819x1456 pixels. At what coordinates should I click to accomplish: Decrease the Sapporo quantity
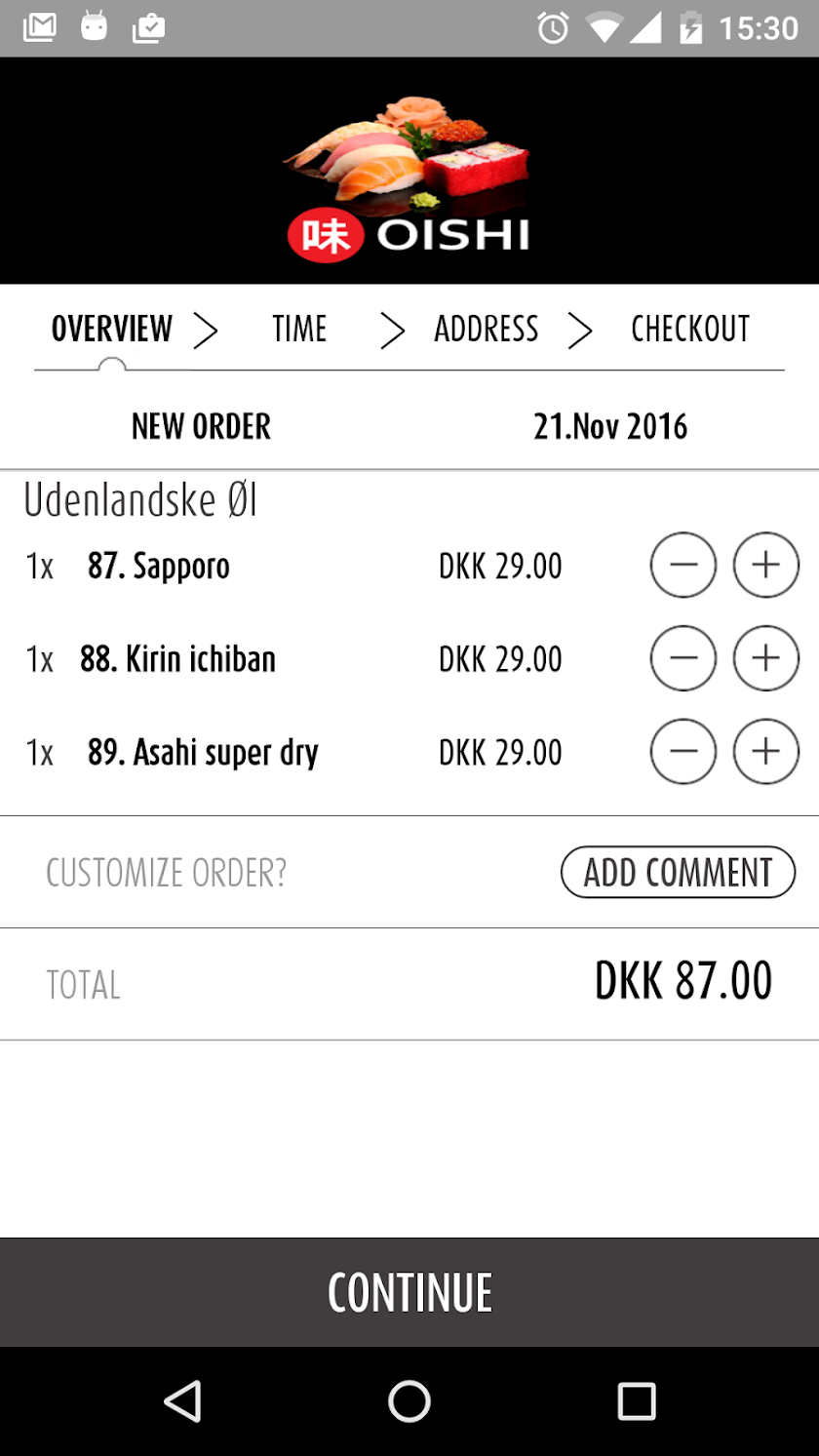(x=683, y=565)
